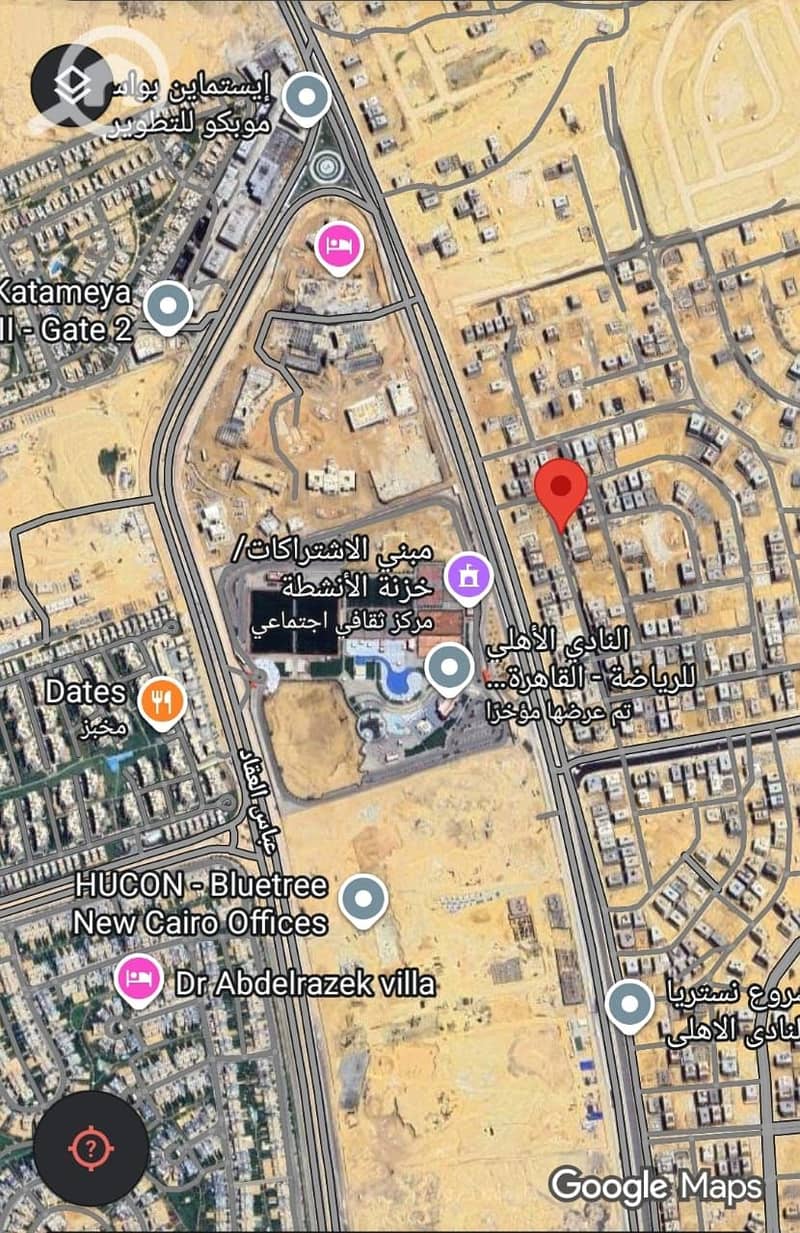Select Dr Abdelrazek villa lodging marker
The image size is (800, 1233).
click(137, 978)
